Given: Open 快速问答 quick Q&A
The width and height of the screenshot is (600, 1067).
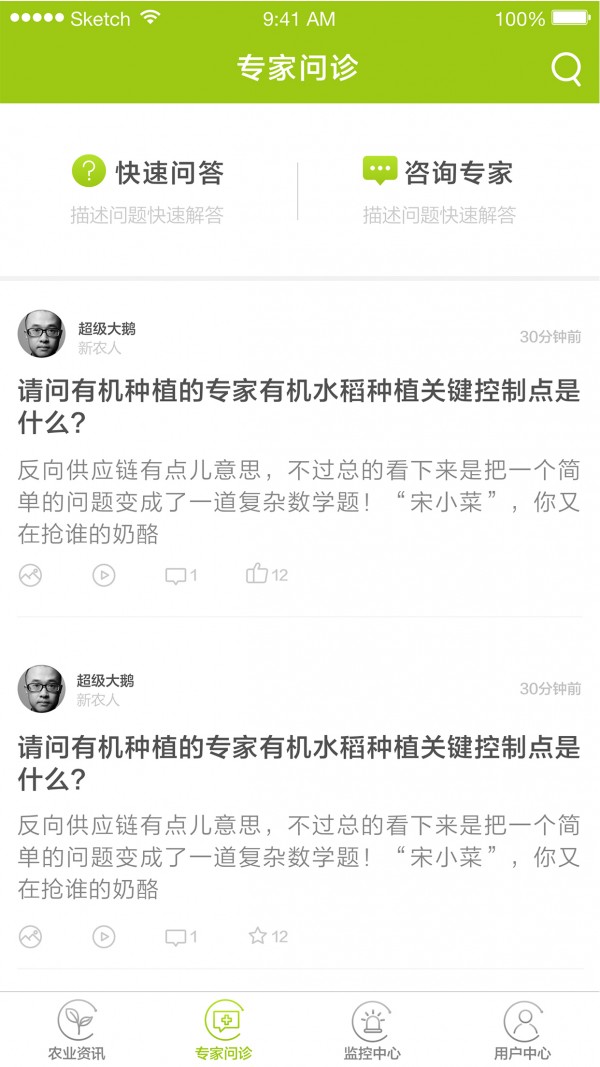Looking at the screenshot, I should tap(147, 173).
